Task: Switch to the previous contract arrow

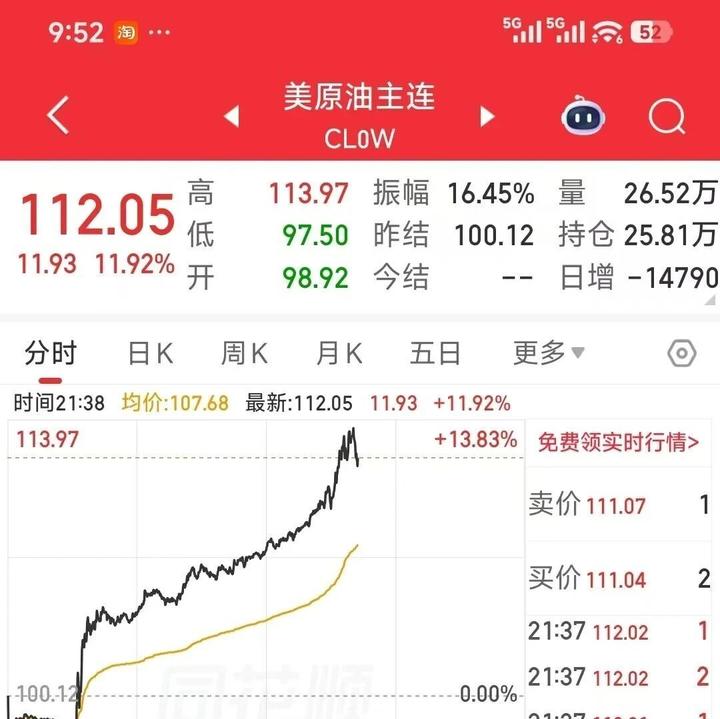Action: [x=232, y=117]
